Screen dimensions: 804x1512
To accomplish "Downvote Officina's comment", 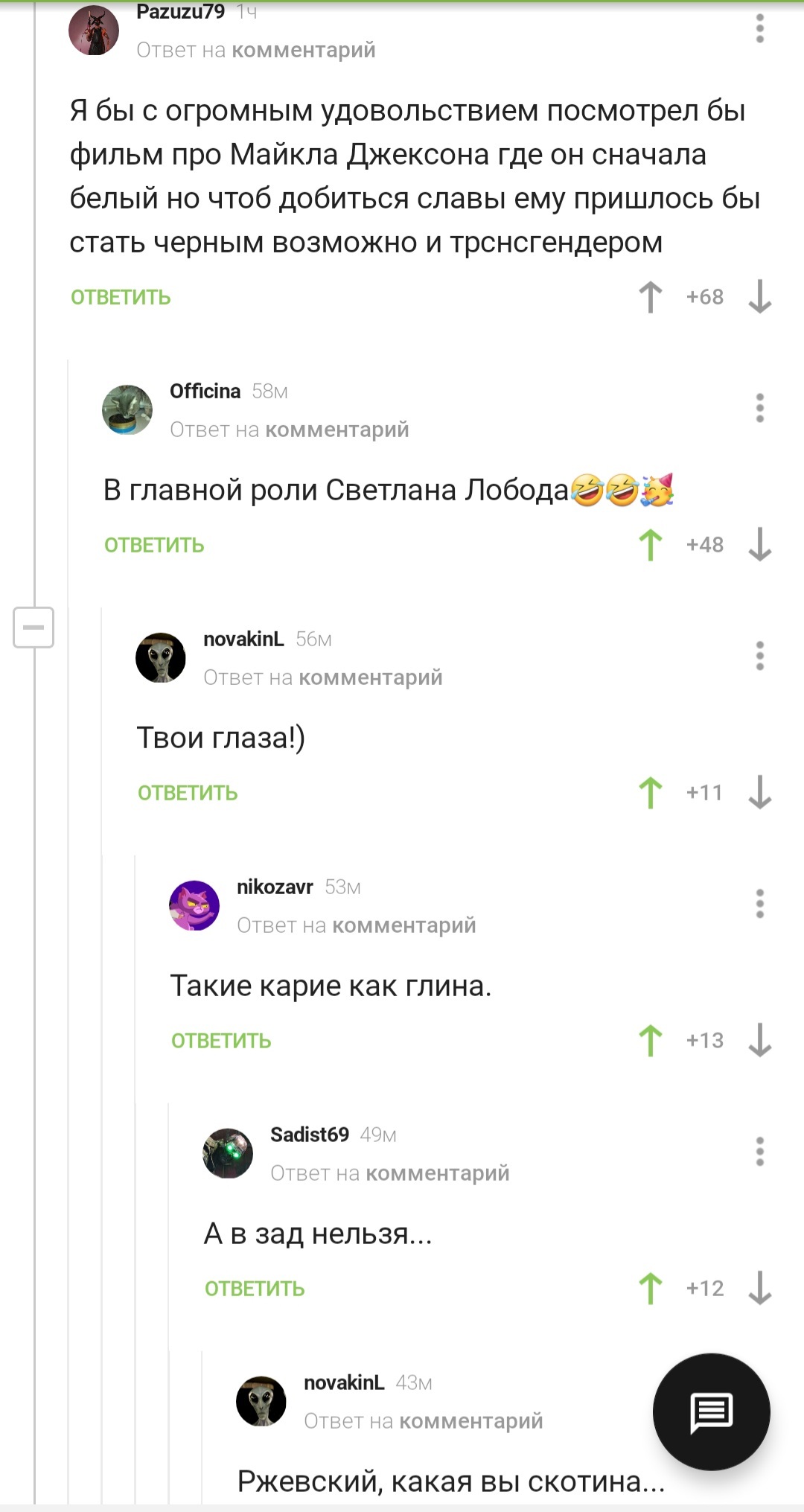I will tap(759, 545).
